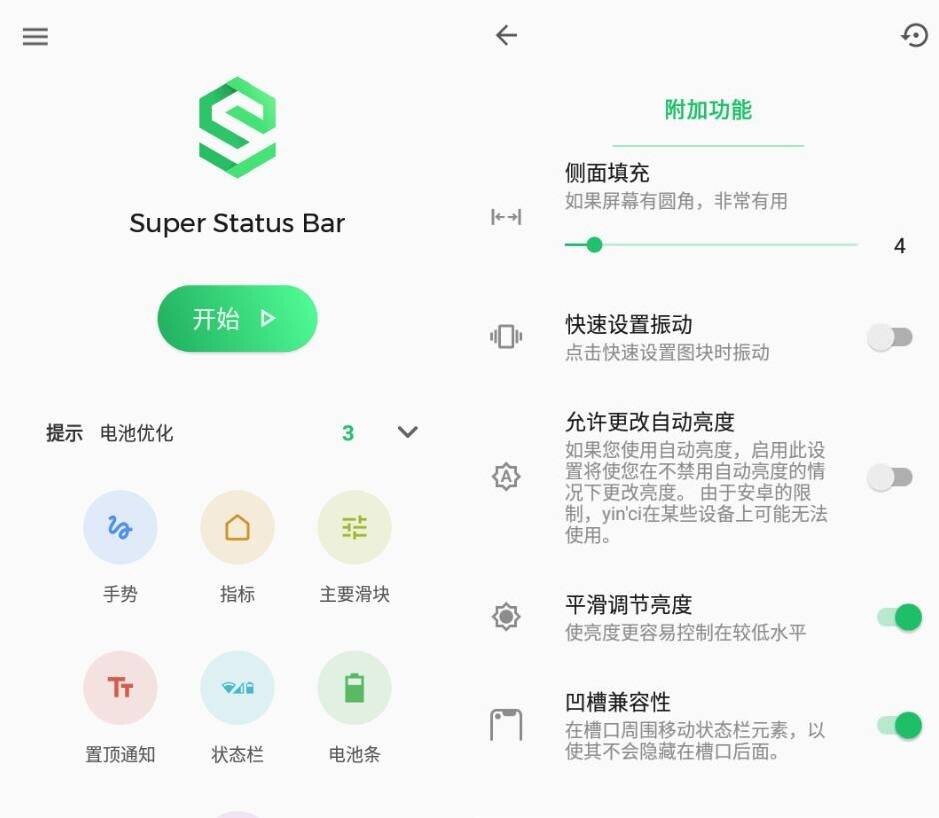Turn on 允许更改自动亮度
This screenshot has width=939, height=818.
(890, 478)
